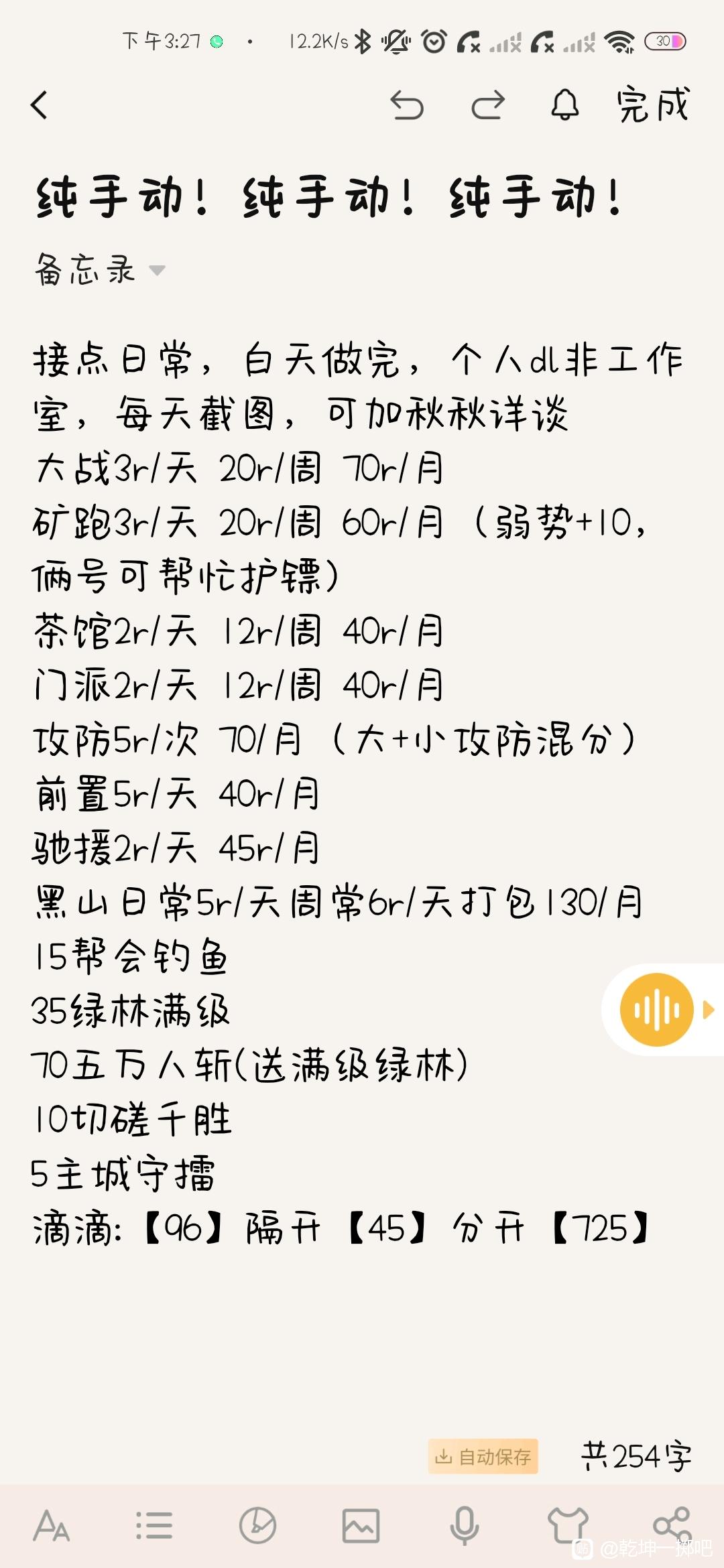Tap the note title to edit it
This screenshot has width=724, height=1568.
click(330, 198)
